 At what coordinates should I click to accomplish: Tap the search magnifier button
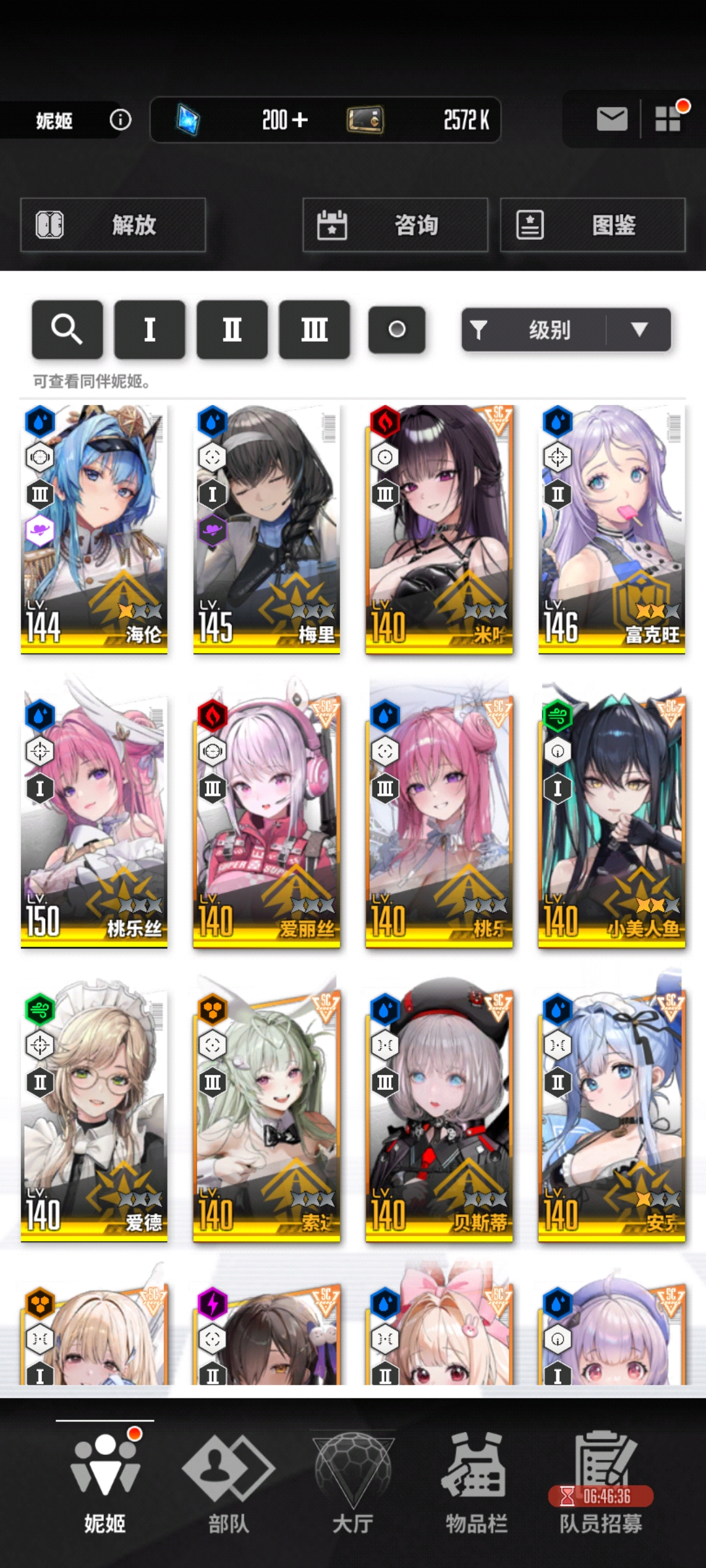point(67,329)
